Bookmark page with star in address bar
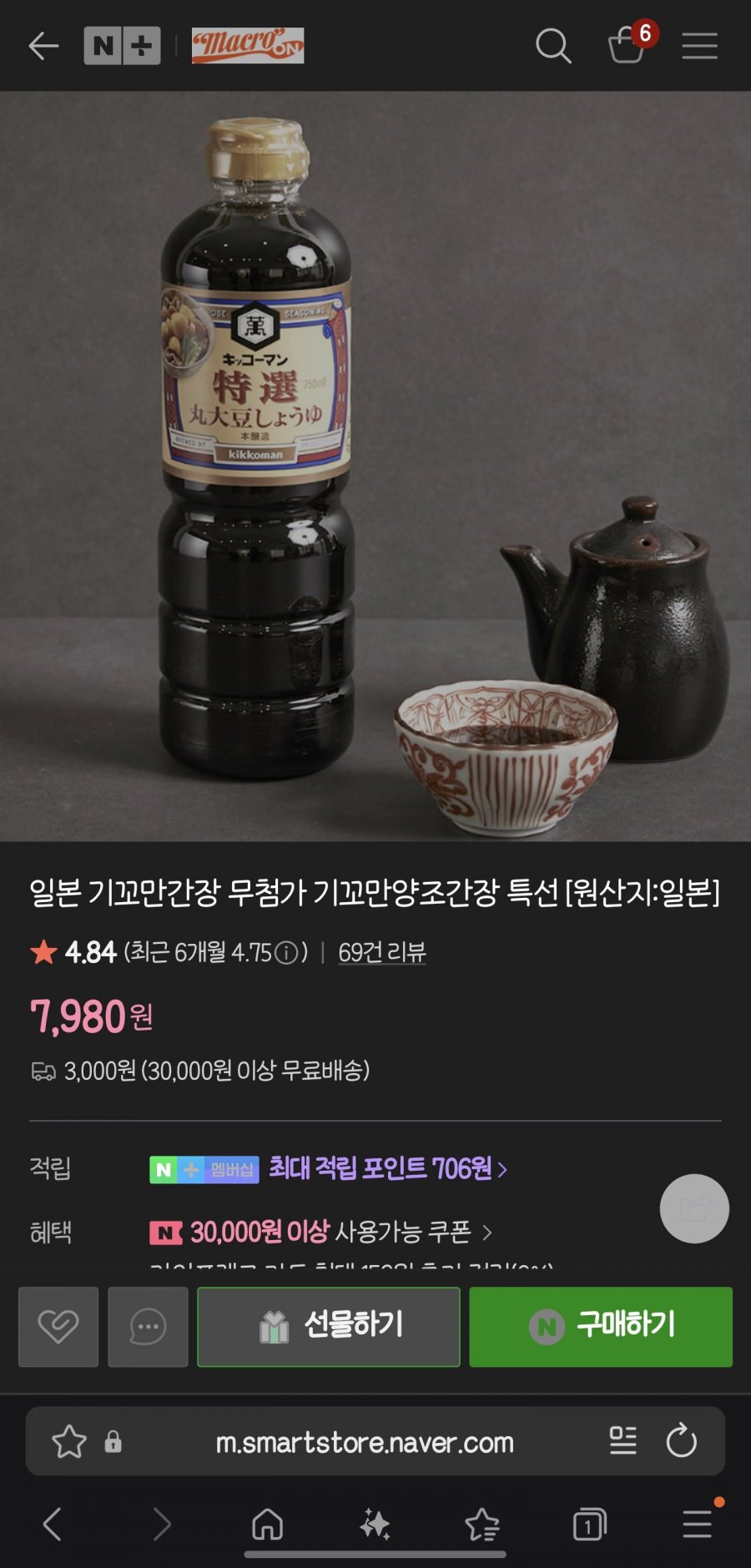Screen dimensions: 751x1568 click(x=69, y=1441)
